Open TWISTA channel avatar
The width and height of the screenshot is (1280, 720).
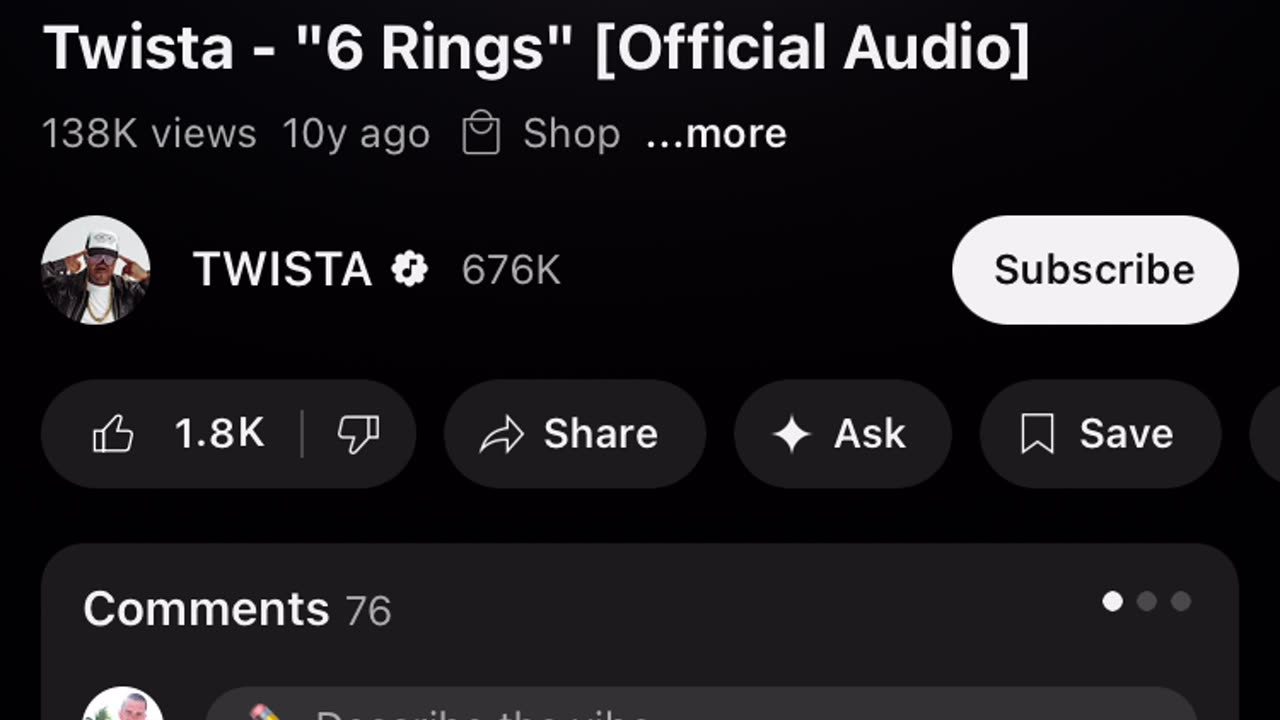point(95,270)
